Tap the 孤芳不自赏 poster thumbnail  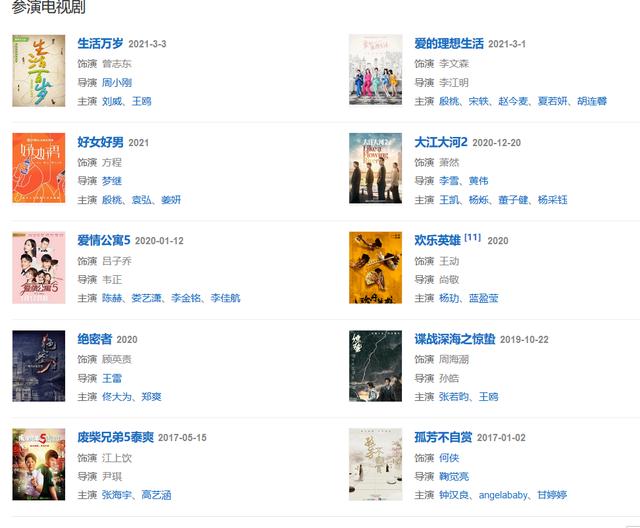[375, 464]
